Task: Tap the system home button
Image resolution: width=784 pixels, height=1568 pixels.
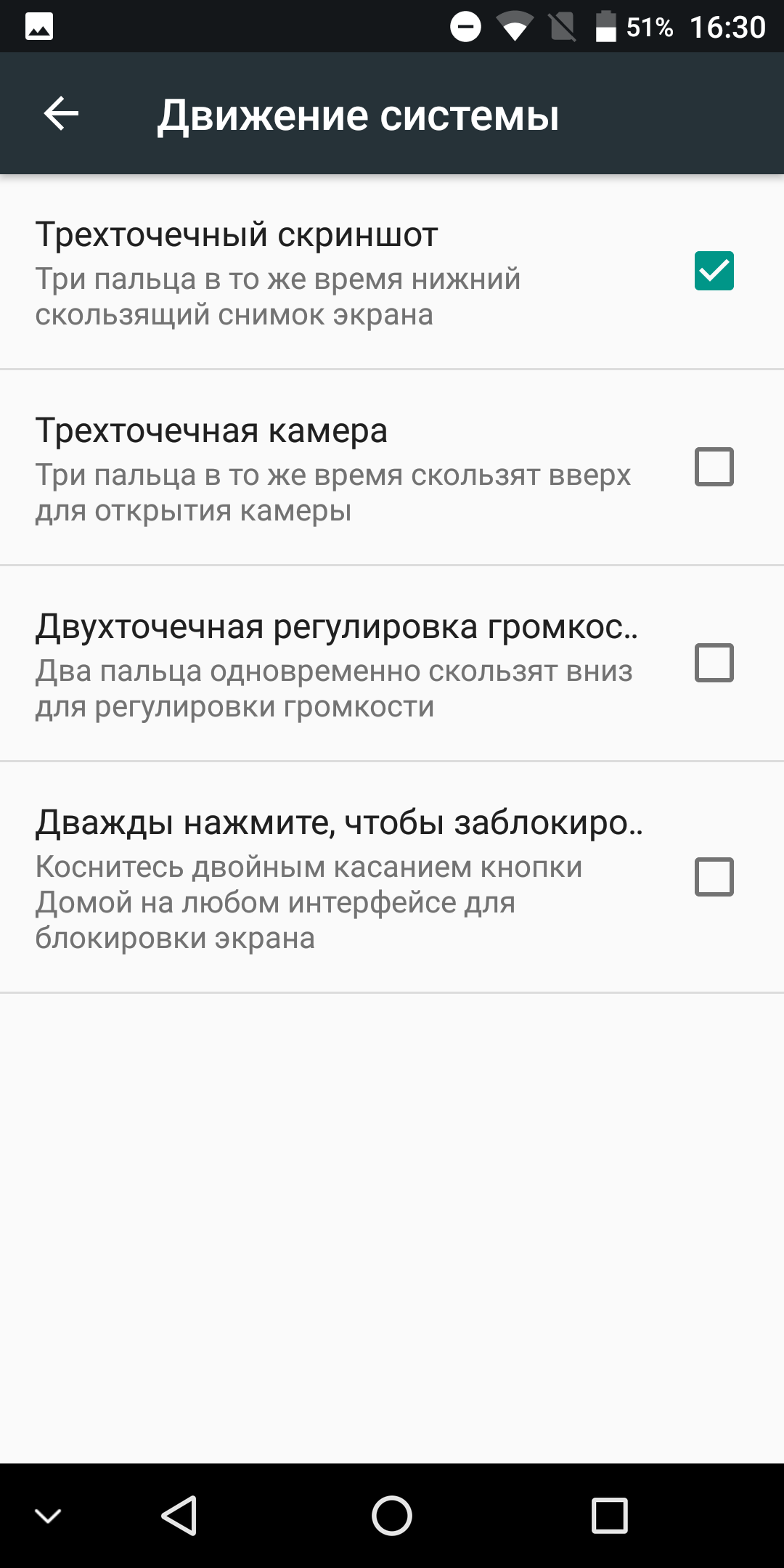Action: (x=392, y=1516)
